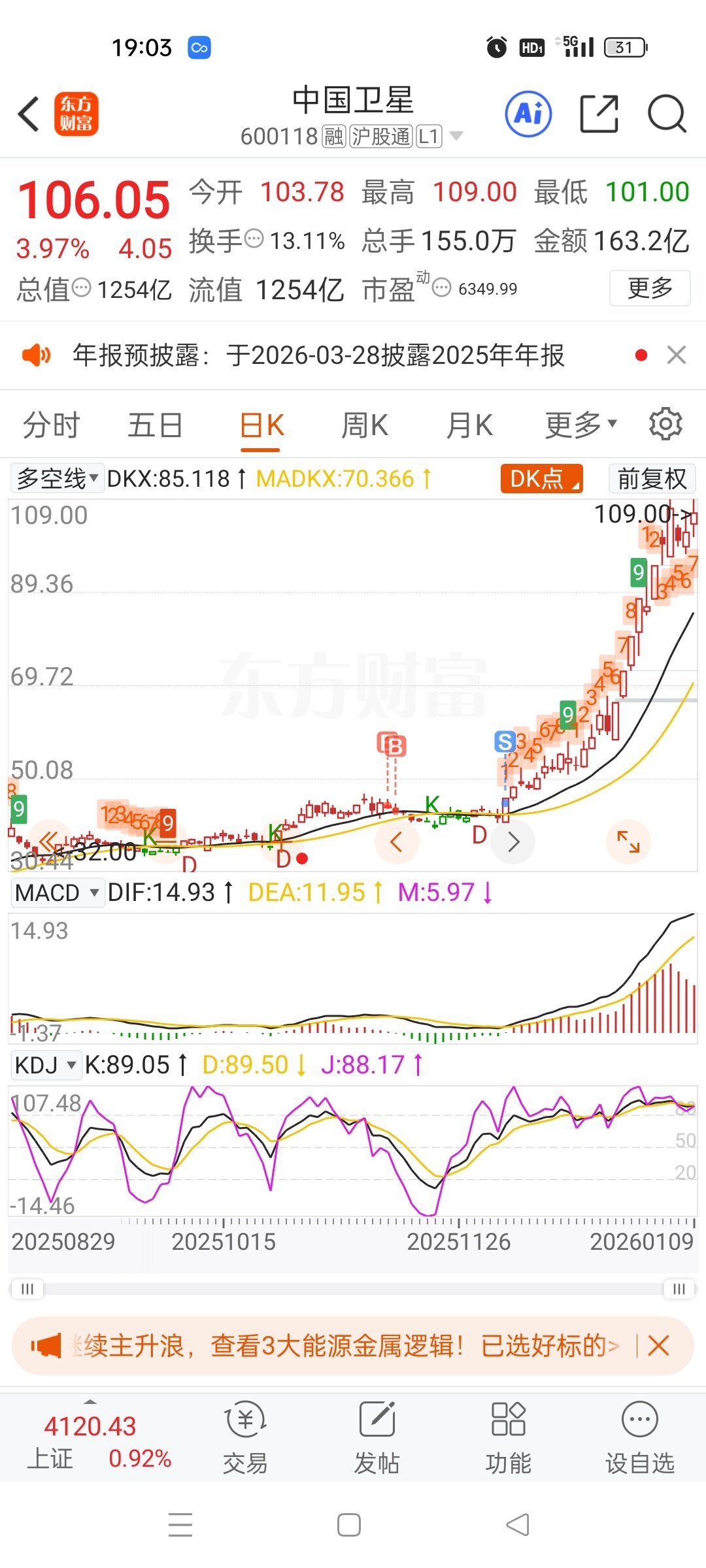Go back using the top-left arrow
This screenshot has width=706, height=1568.
click(29, 114)
